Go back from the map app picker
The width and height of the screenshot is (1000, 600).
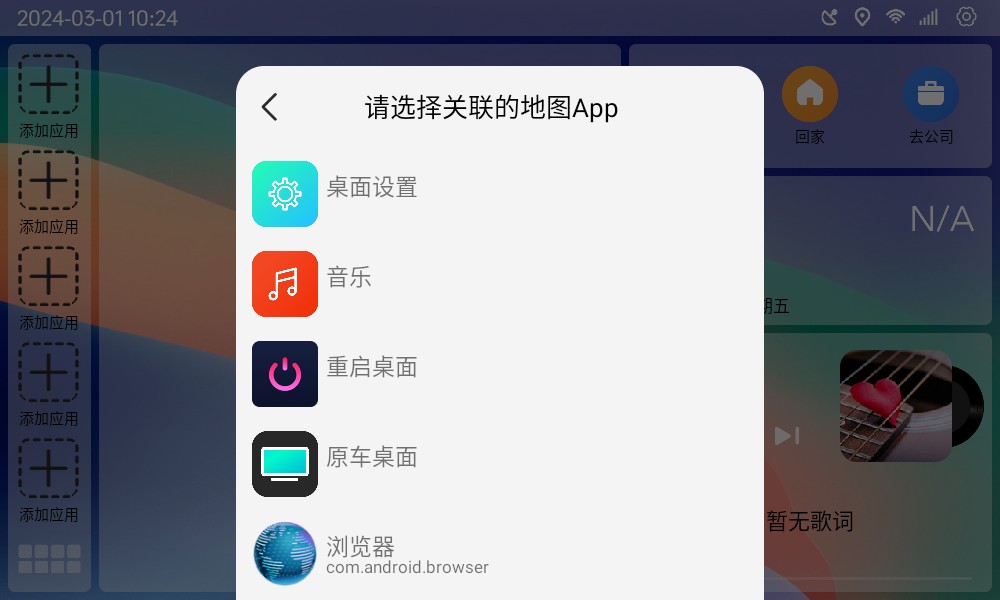click(269, 107)
